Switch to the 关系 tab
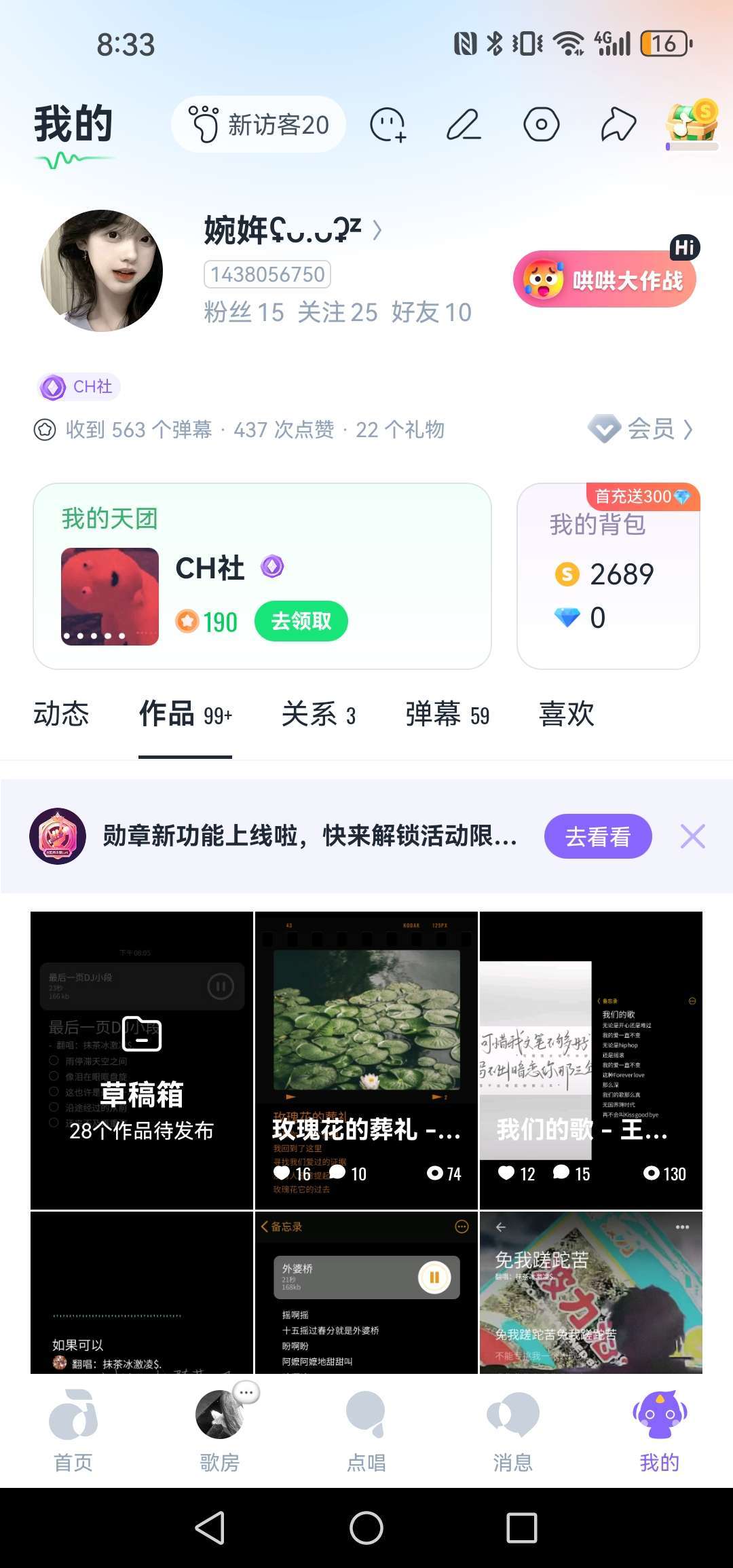 pos(318,714)
